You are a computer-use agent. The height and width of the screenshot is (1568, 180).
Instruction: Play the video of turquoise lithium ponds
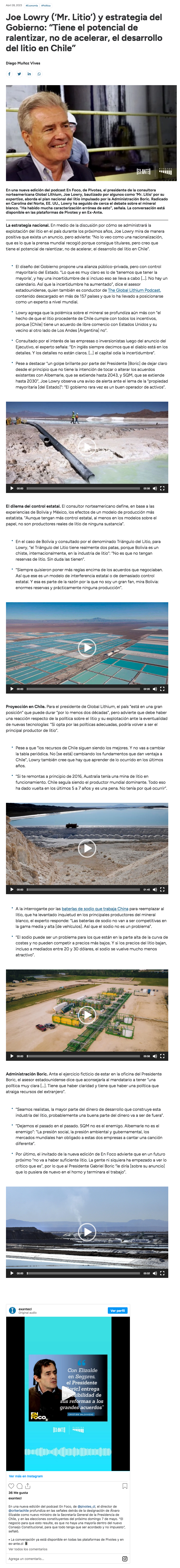click(87, 647)
